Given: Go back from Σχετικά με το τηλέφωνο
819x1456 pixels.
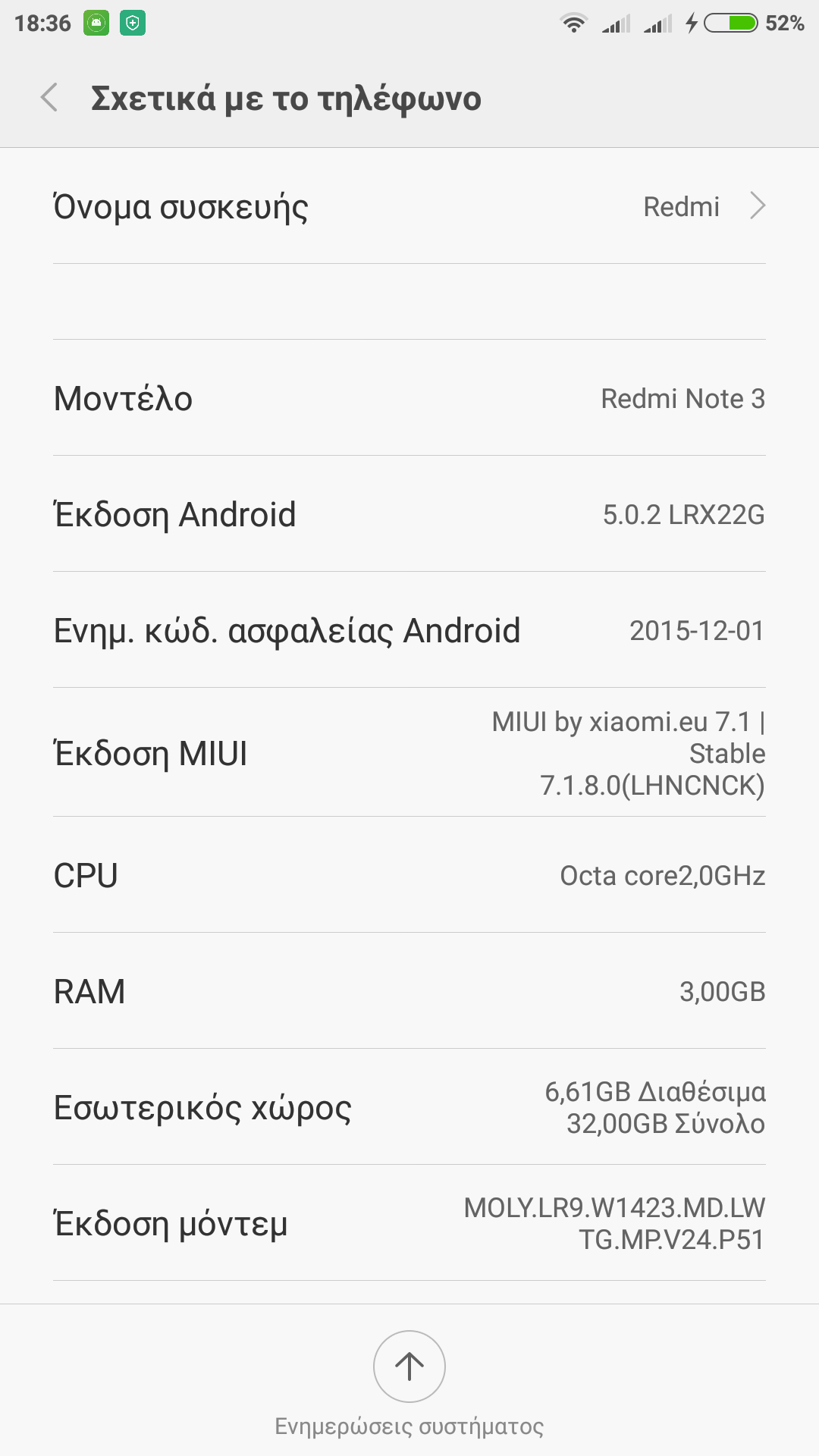Looking at the screenshot, I should click(x=50, y=98).
